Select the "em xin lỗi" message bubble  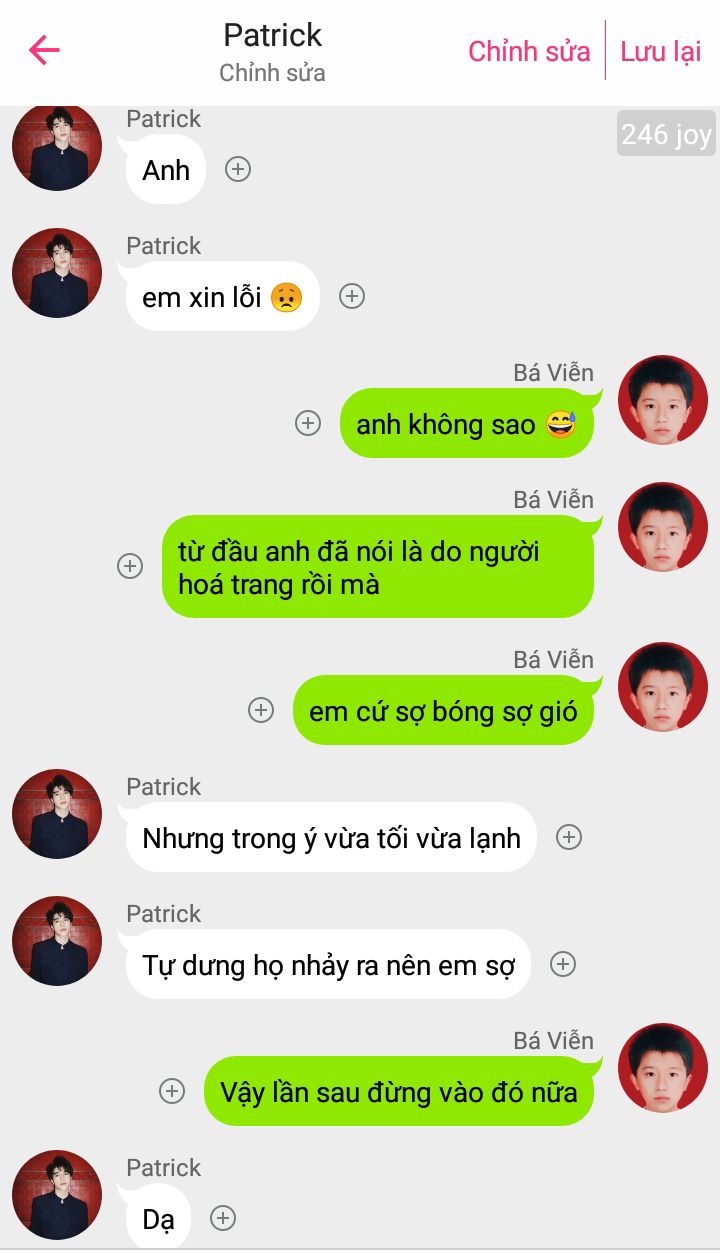[x=222, y=296]
